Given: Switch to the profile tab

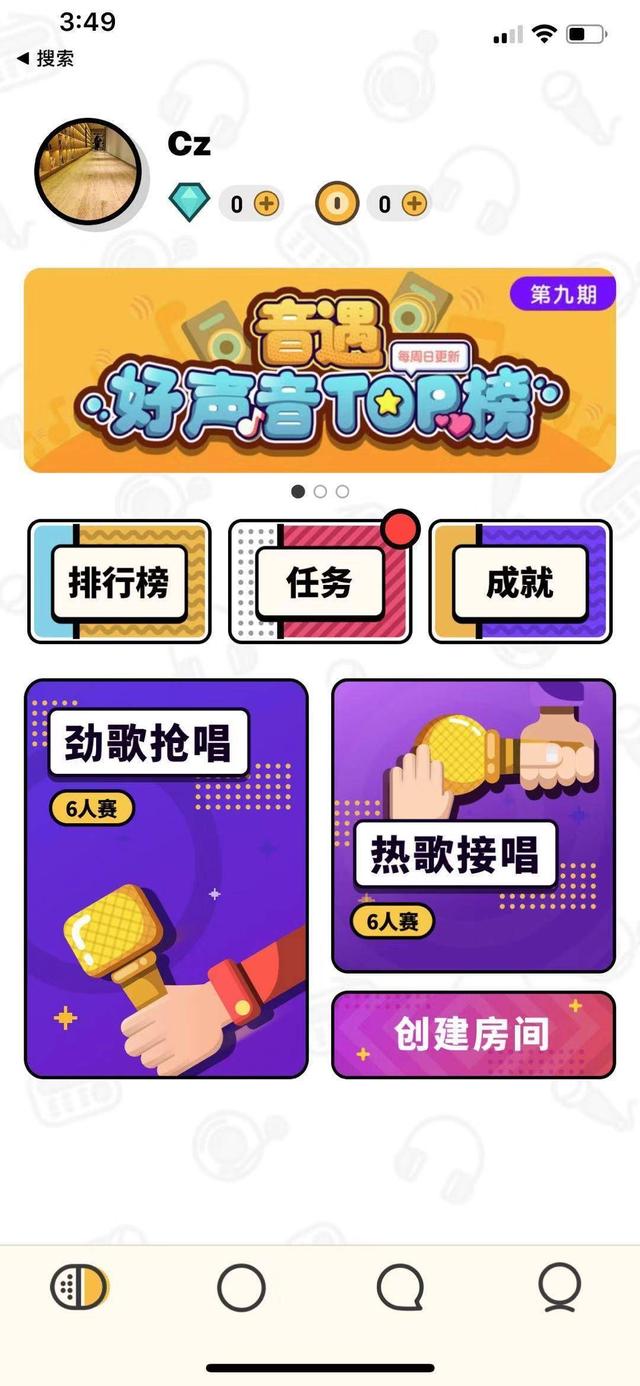Looking at the screenshot, I should (x=560, y=1287).
